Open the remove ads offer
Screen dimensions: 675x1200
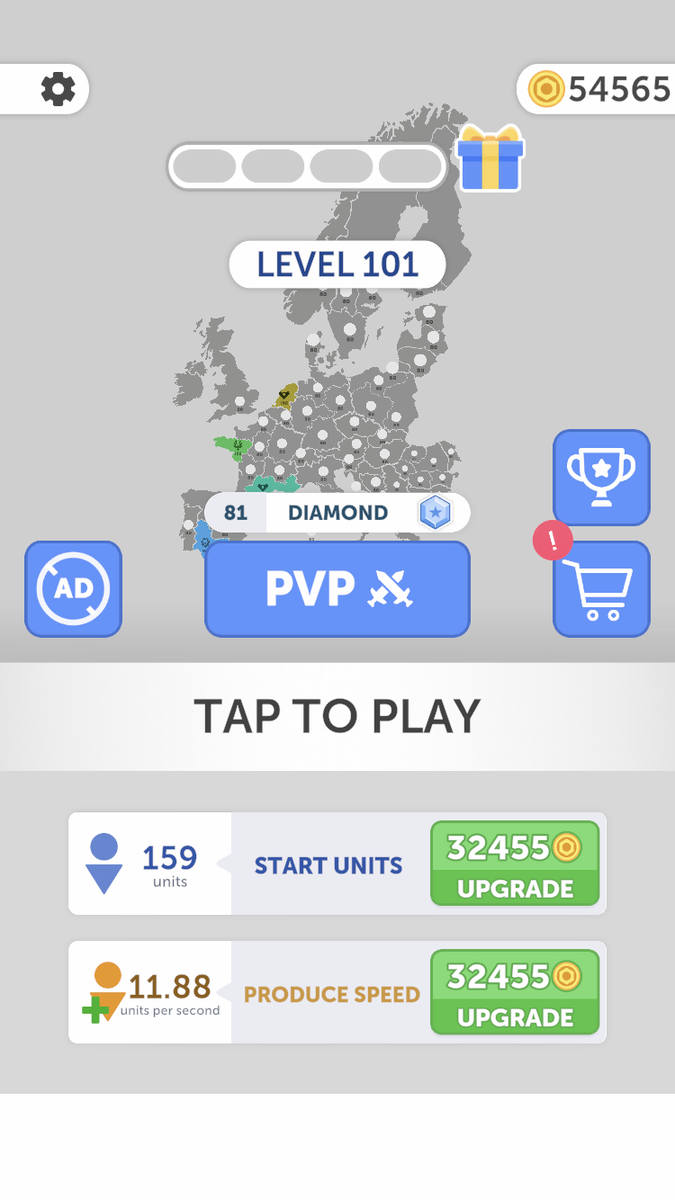73,589
